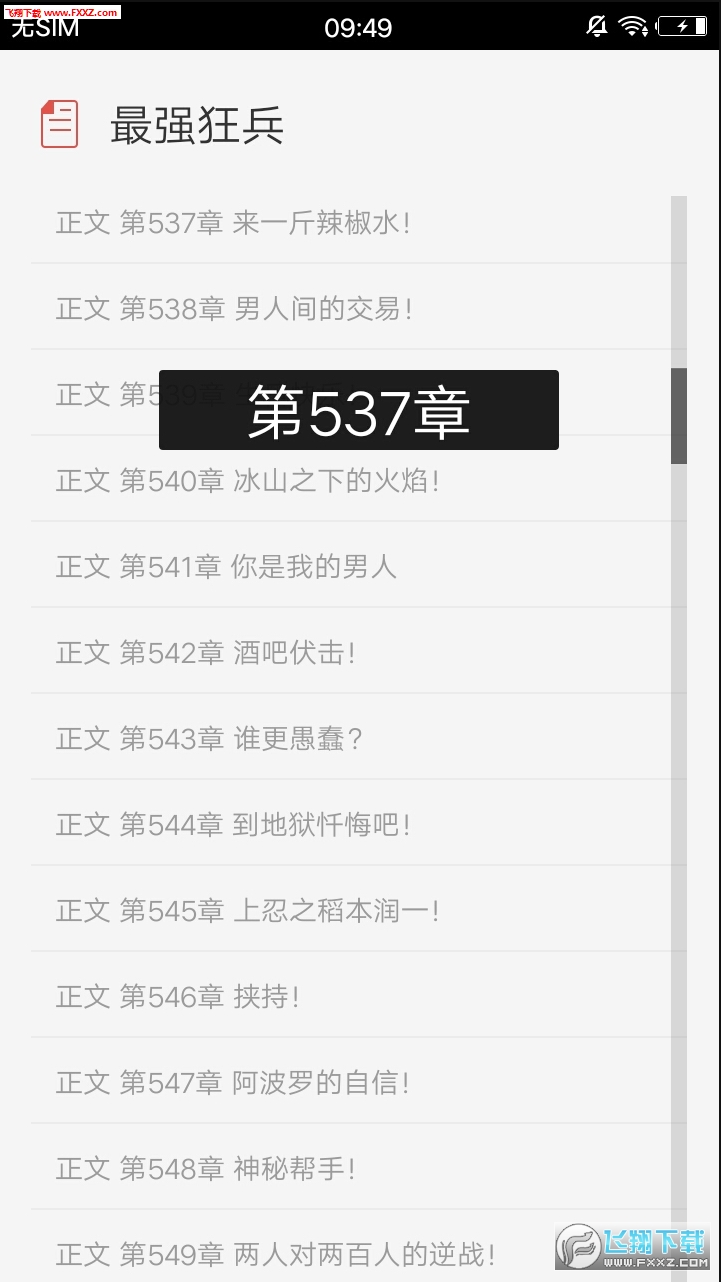Read chapter 548 神秘帮手

[206, 1169]
